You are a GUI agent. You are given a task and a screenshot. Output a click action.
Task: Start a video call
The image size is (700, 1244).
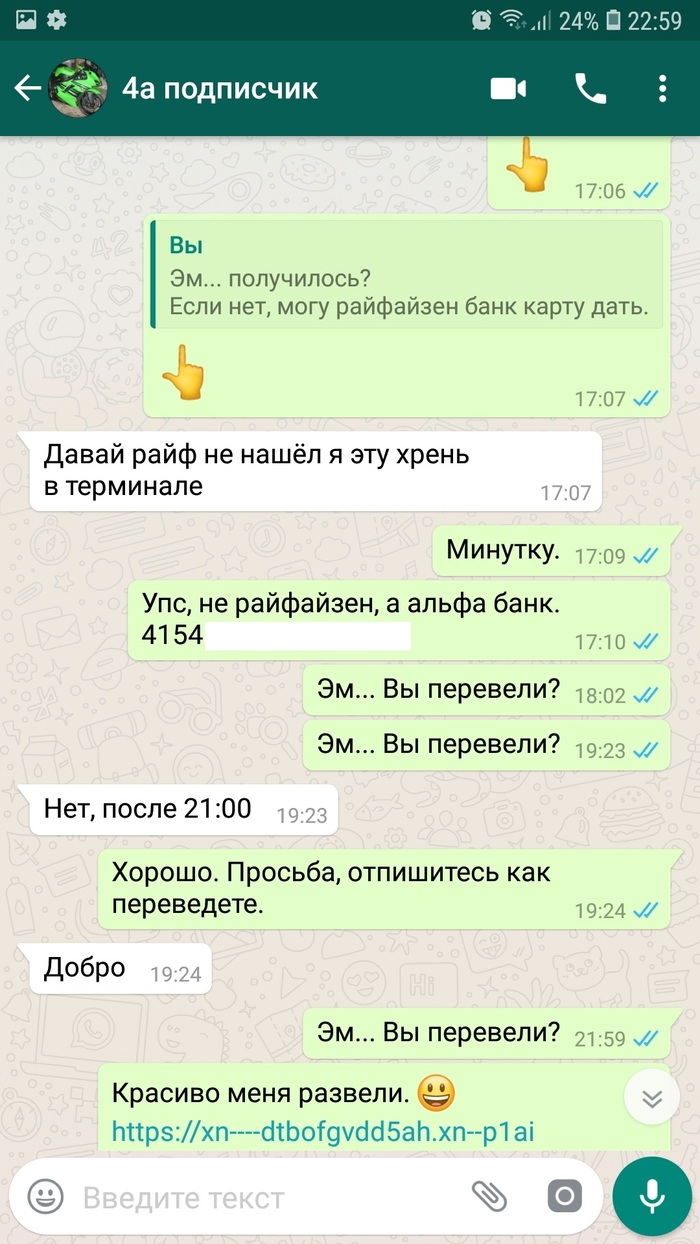508,89
